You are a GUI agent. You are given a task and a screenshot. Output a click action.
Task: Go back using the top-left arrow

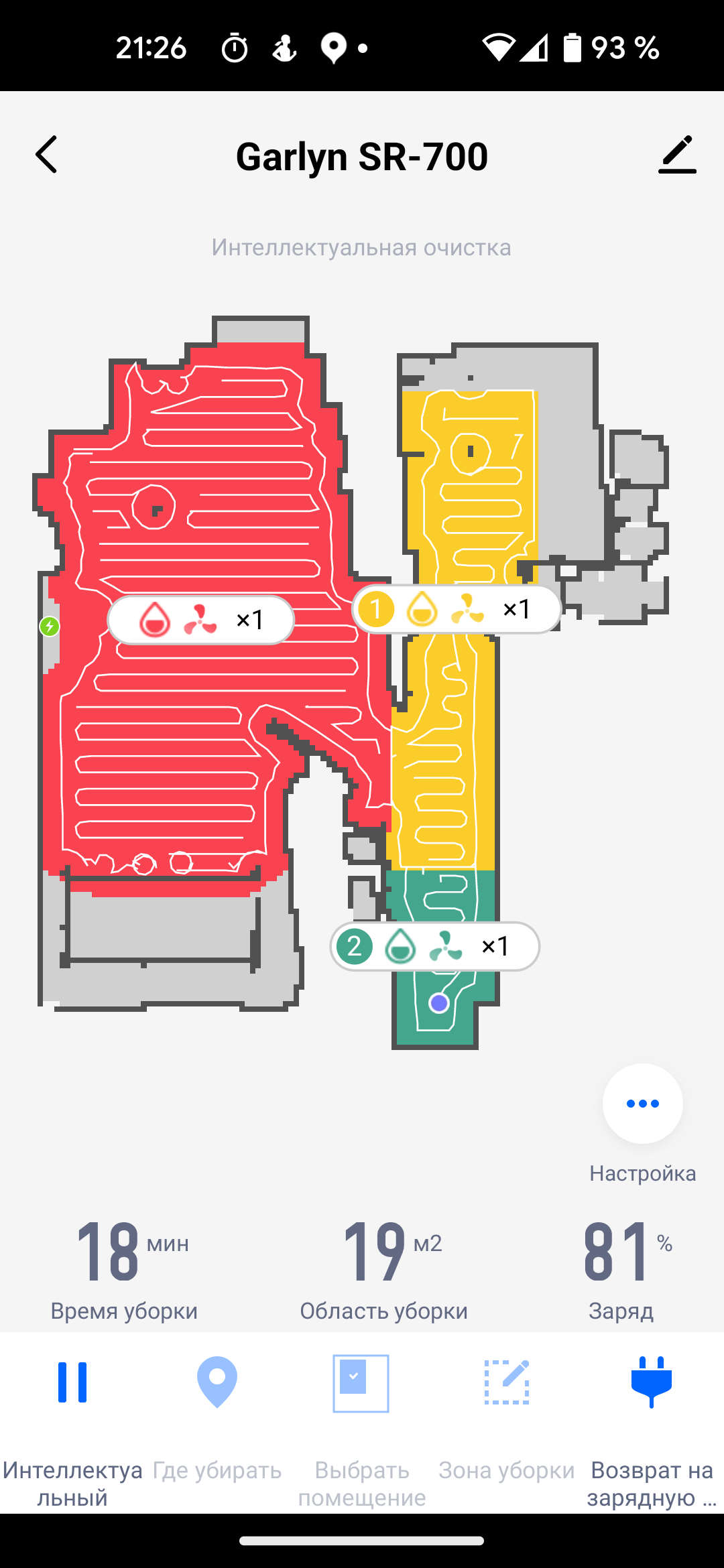(x=46, y=155)
